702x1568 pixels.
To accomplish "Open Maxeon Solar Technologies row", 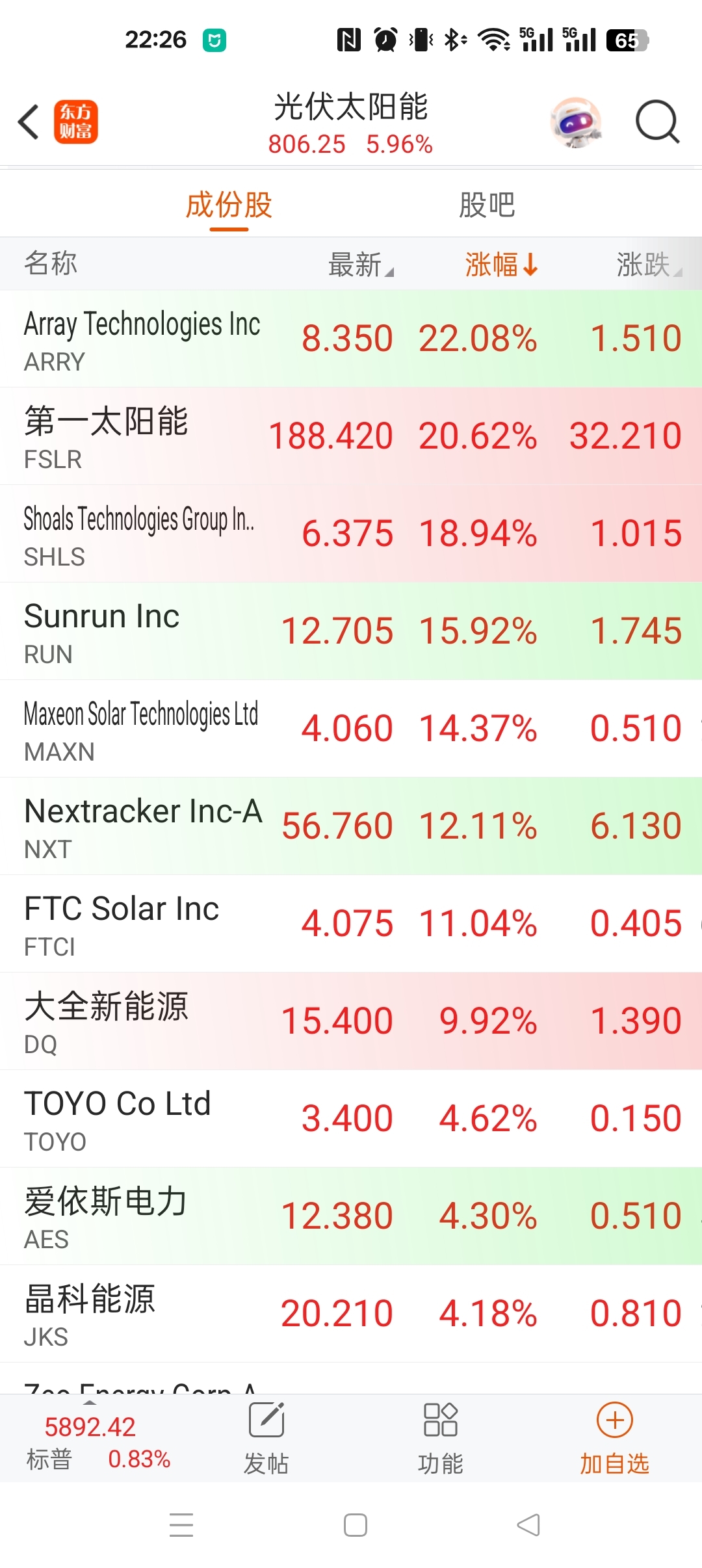I will [351, 729].
